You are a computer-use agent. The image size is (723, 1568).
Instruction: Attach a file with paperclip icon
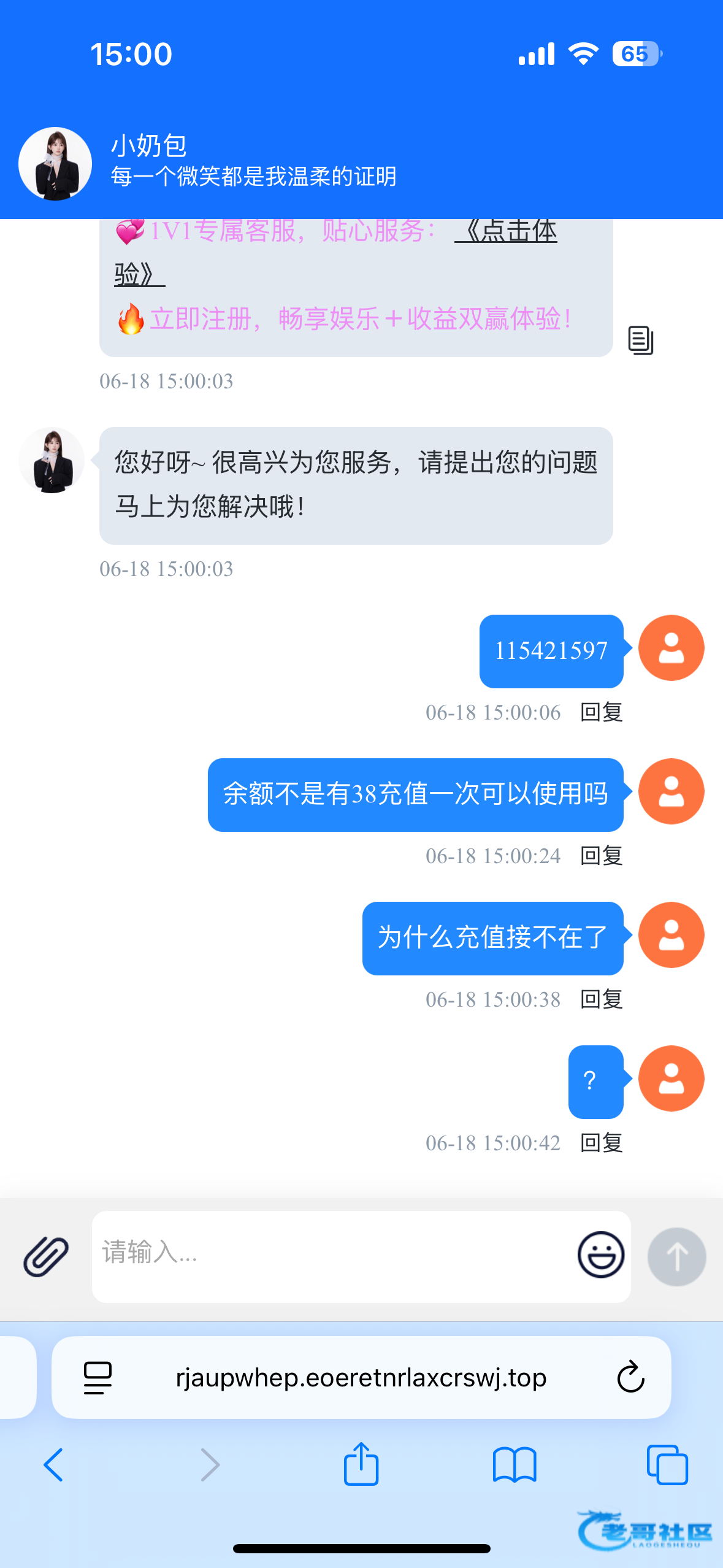coord(46,1256)
